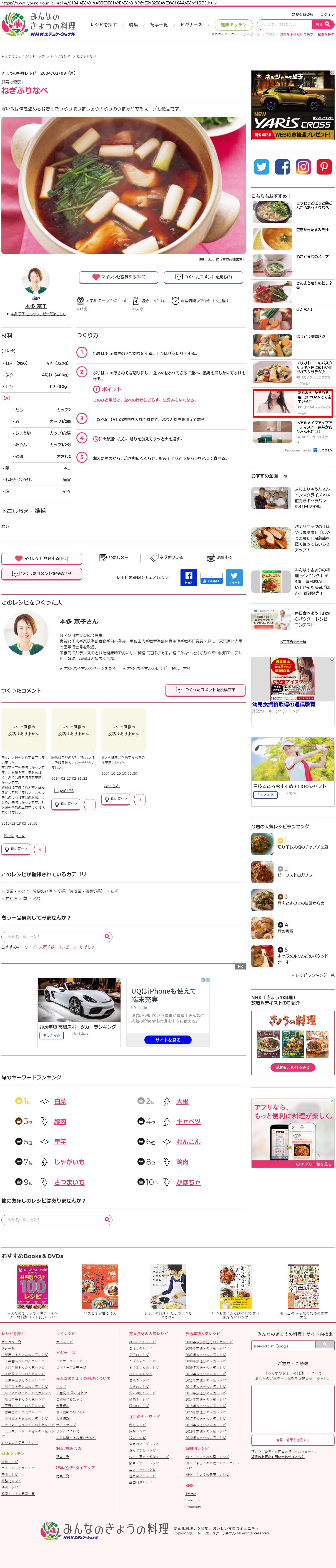Open the Twitter icon in sidebar

coord(262,167)
